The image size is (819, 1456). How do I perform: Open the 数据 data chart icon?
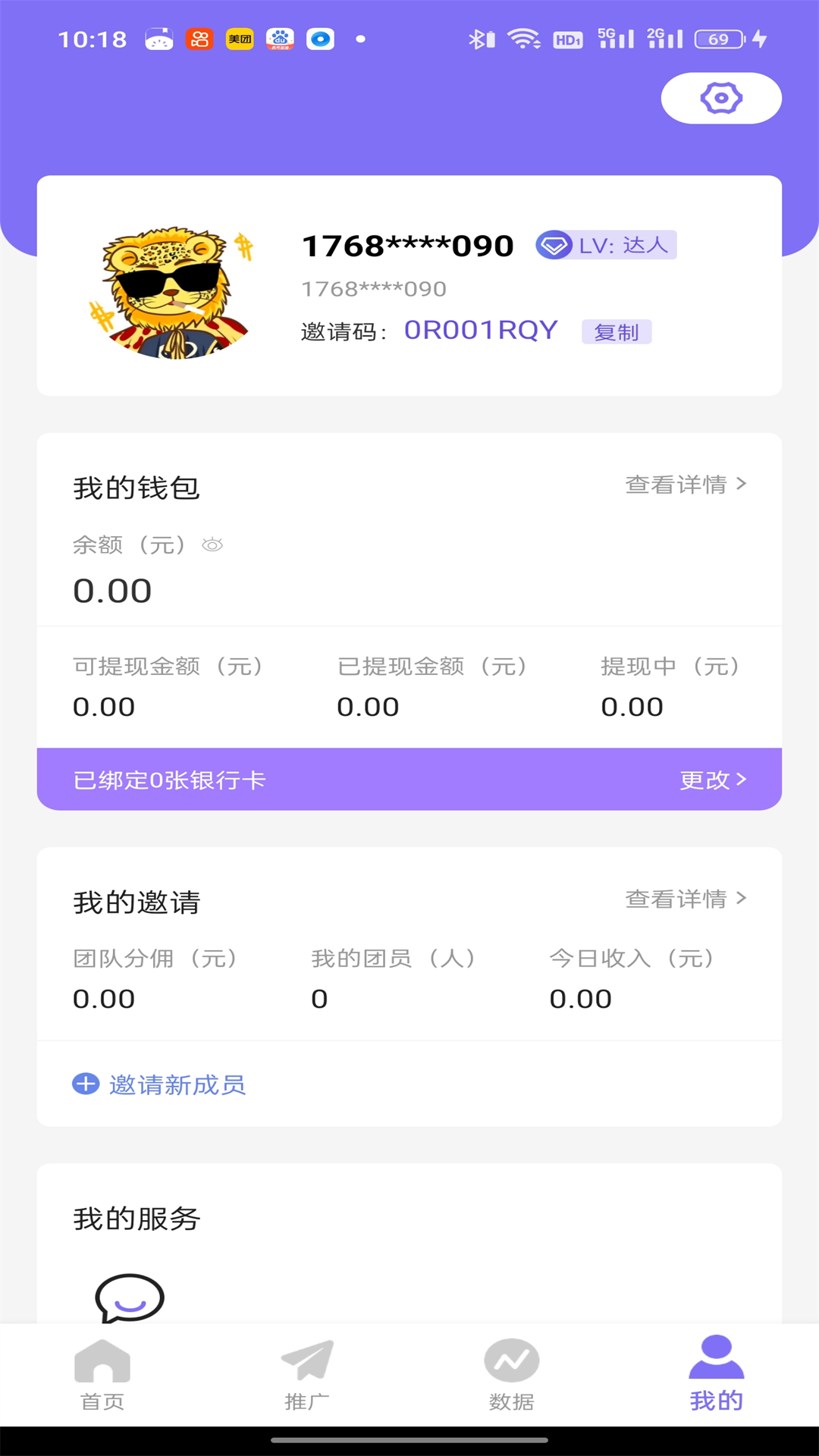click(511, 1361)
